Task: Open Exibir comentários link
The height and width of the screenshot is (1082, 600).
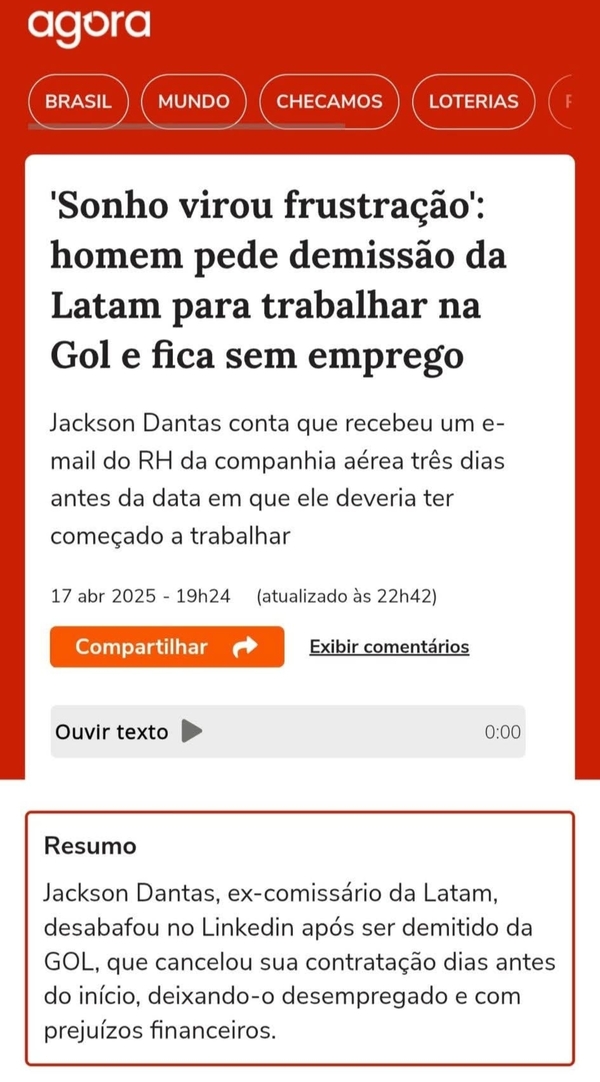Action: [389, 647]
